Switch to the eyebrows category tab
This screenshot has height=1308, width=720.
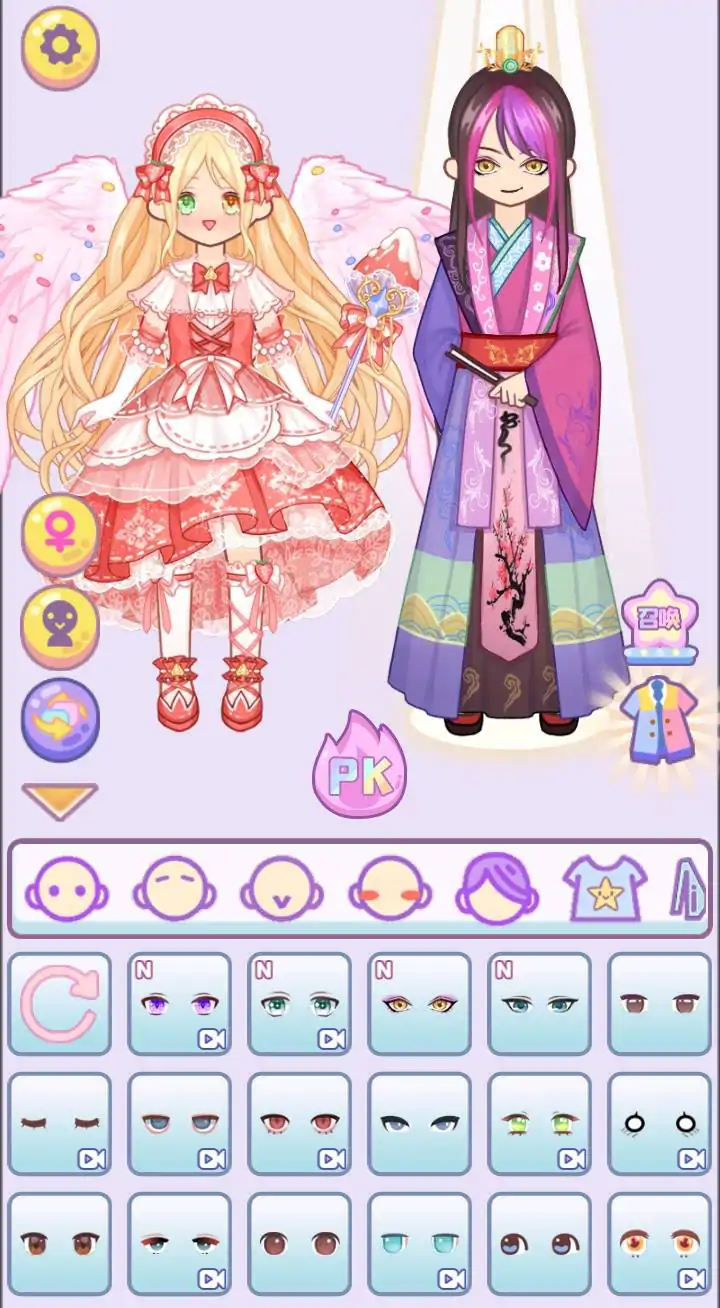174,888
